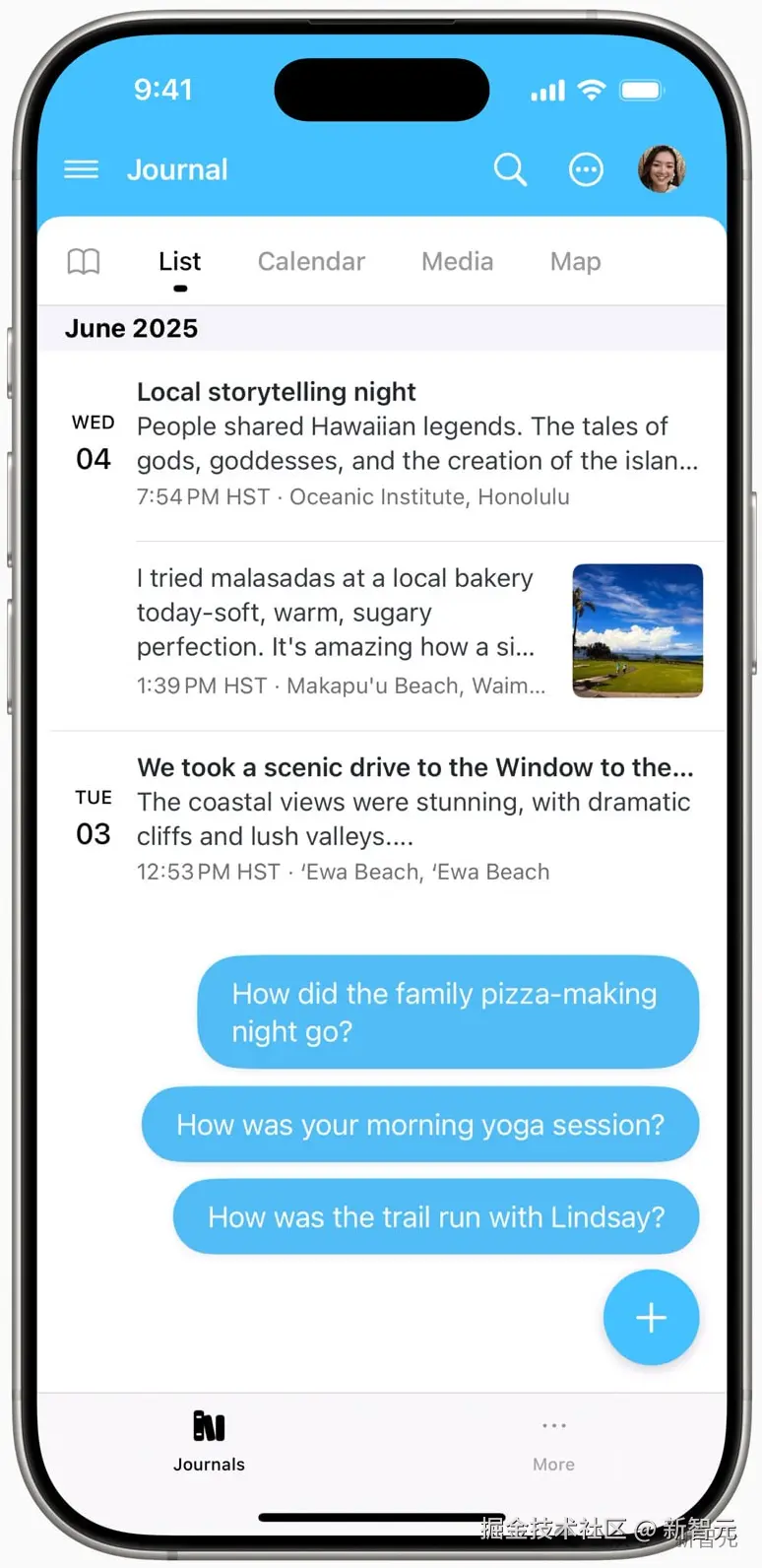
Task: Tap the open book icon
Action: tap(84, 261)
